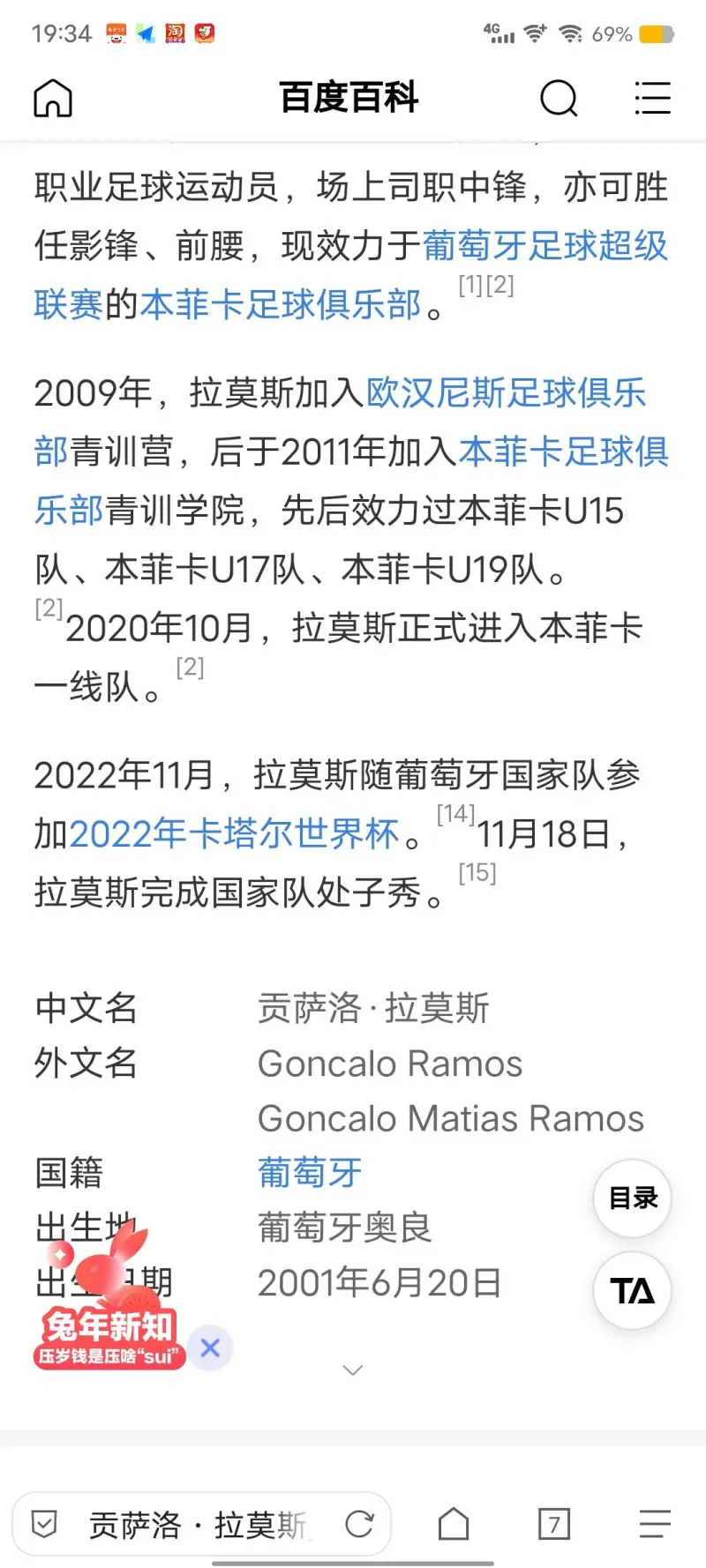Image resolution: width=706 pixels, height=1568 pixels.
Task: Open the 目录 contents button
Action: (x=633, y=1198)
